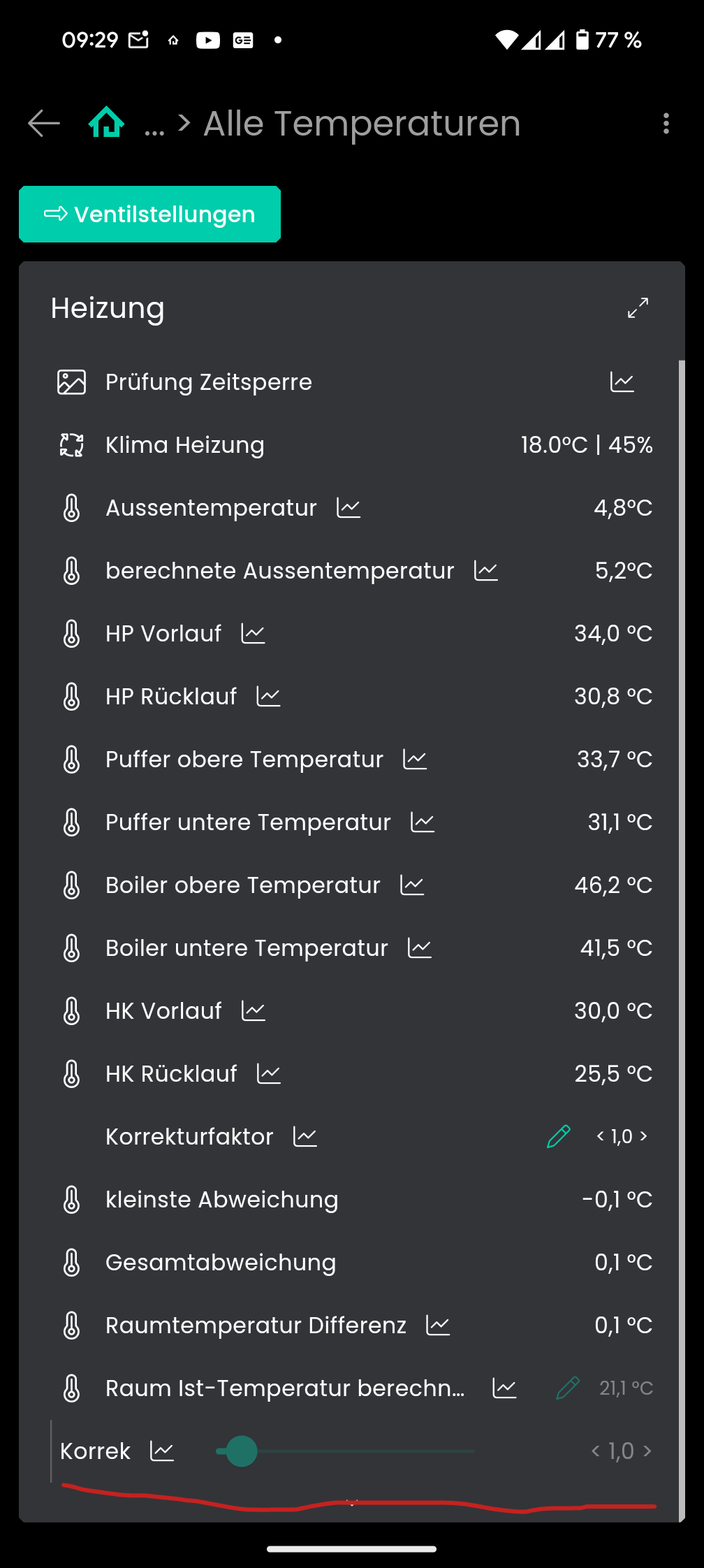Edit the Korrekturfaktor value
The image size is (704, 1568).
pyautogui.click(x=559, y=1137)
